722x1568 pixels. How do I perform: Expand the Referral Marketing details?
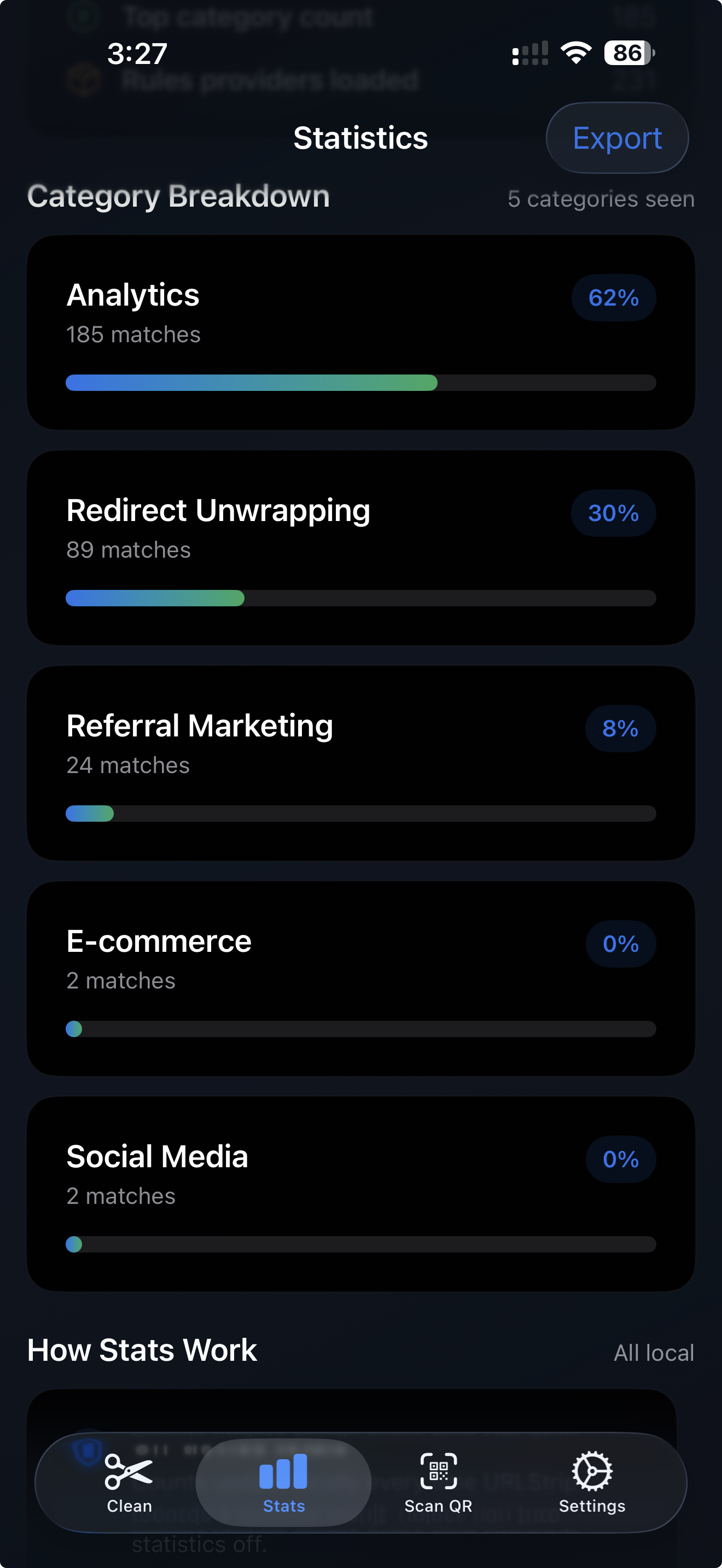click(x=361, y=762)
